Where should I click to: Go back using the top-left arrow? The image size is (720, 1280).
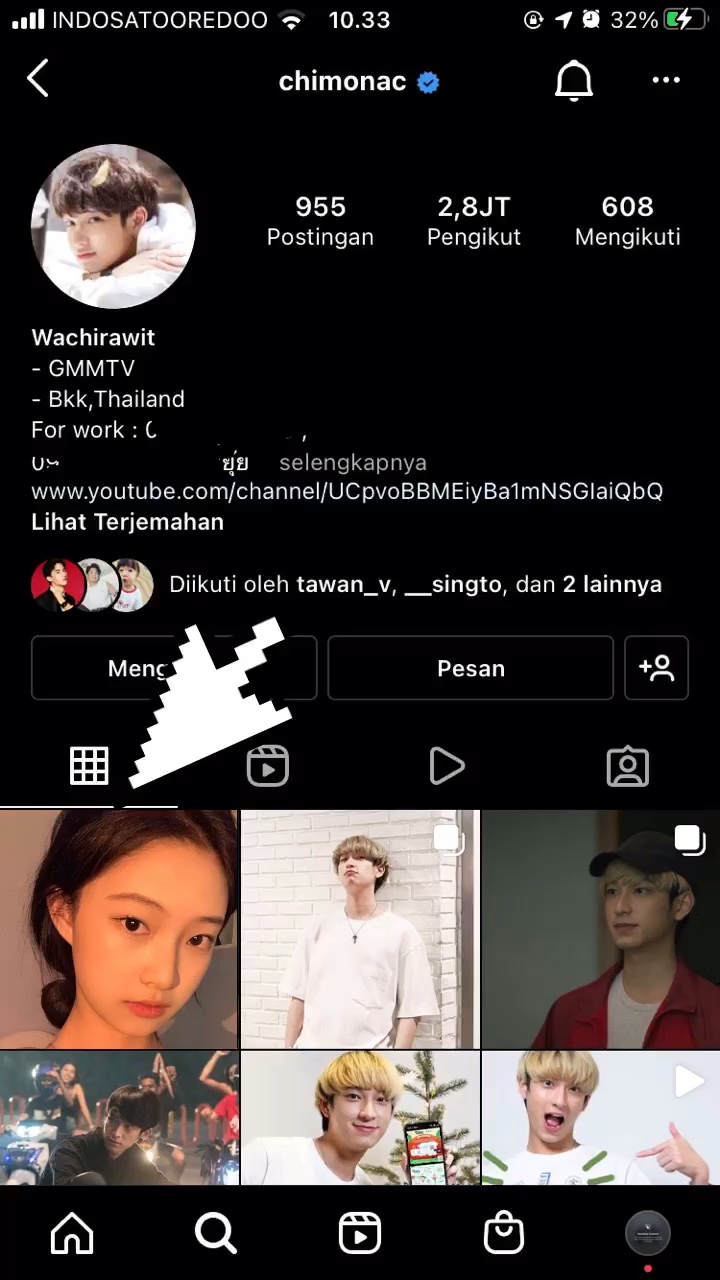tap(38, 79)
